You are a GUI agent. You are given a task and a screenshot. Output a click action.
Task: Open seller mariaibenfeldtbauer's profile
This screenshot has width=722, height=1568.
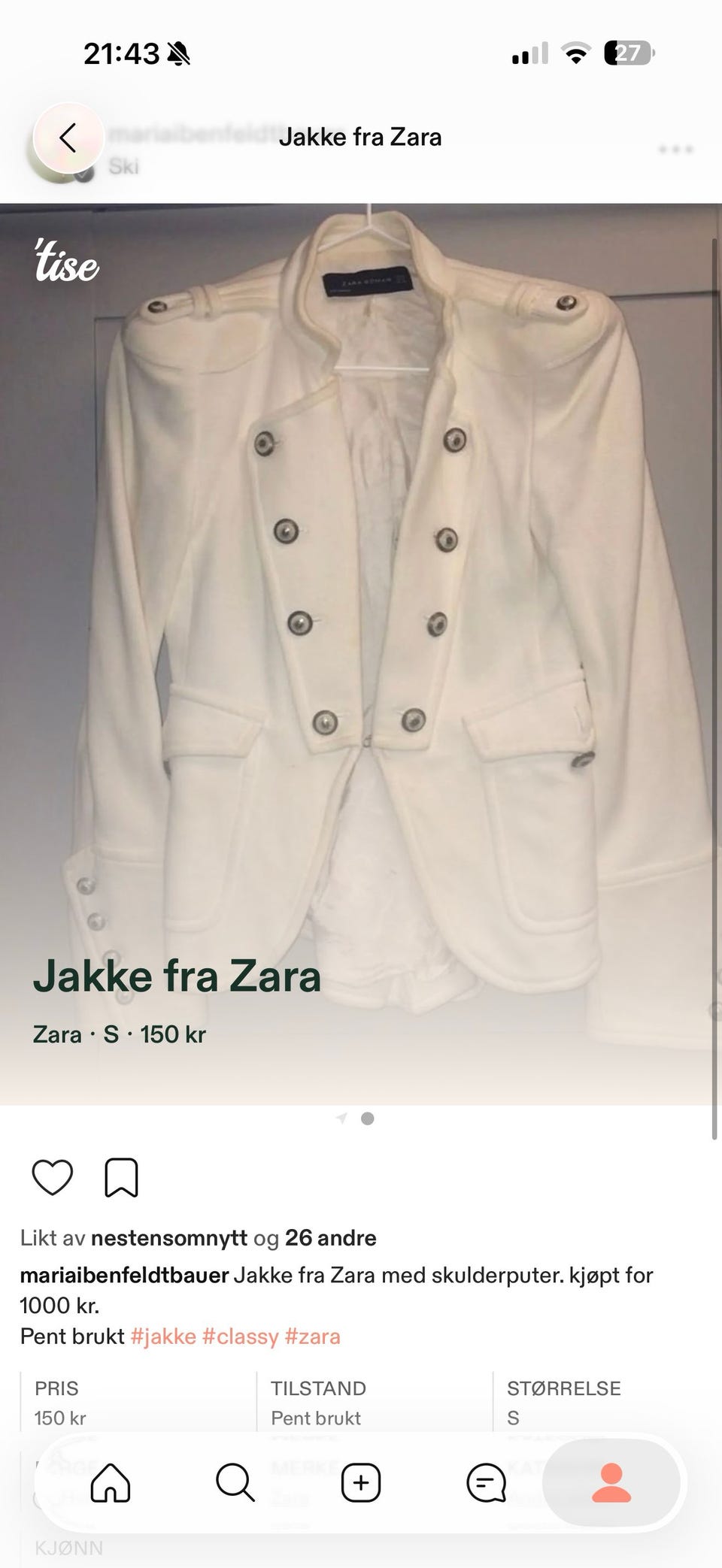[x=124, y=1276]
